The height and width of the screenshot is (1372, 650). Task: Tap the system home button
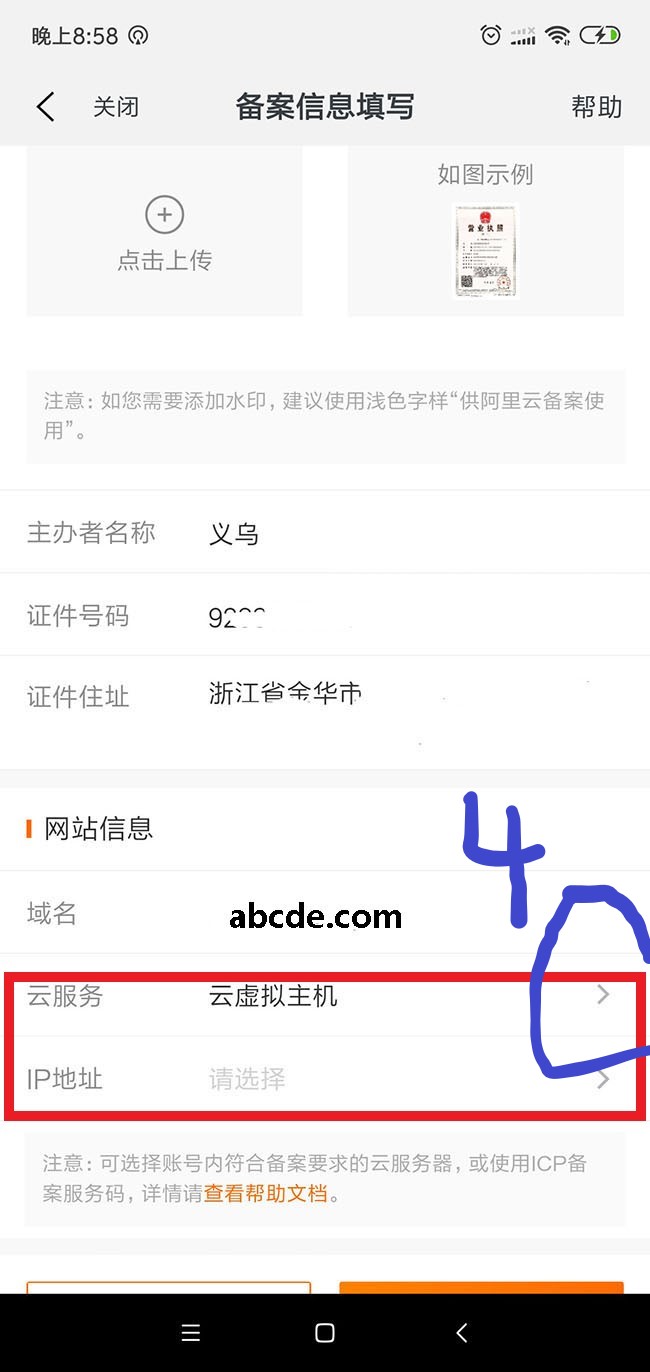click(324, 1333)
